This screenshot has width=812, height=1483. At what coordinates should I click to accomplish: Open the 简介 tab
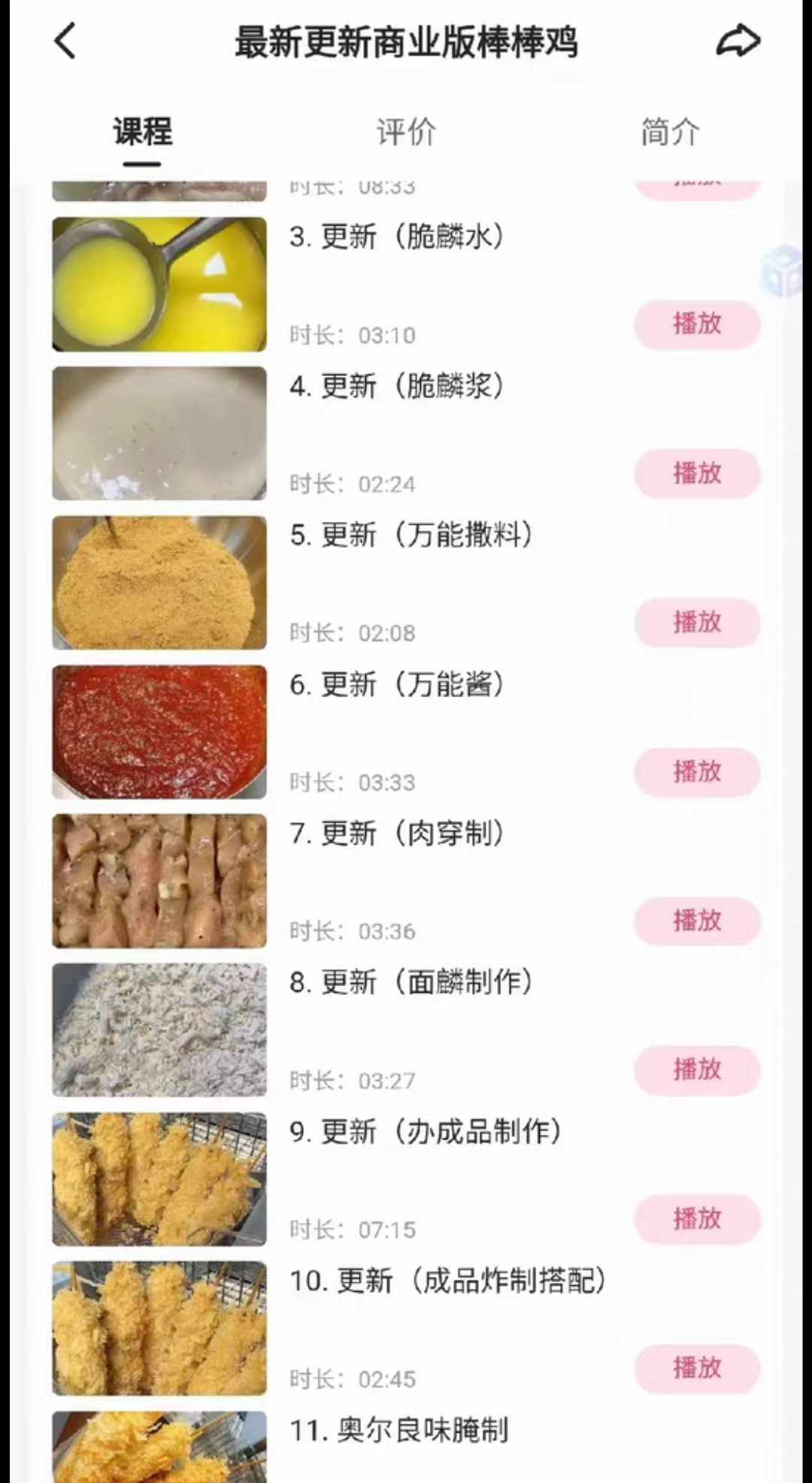[669, 131]
